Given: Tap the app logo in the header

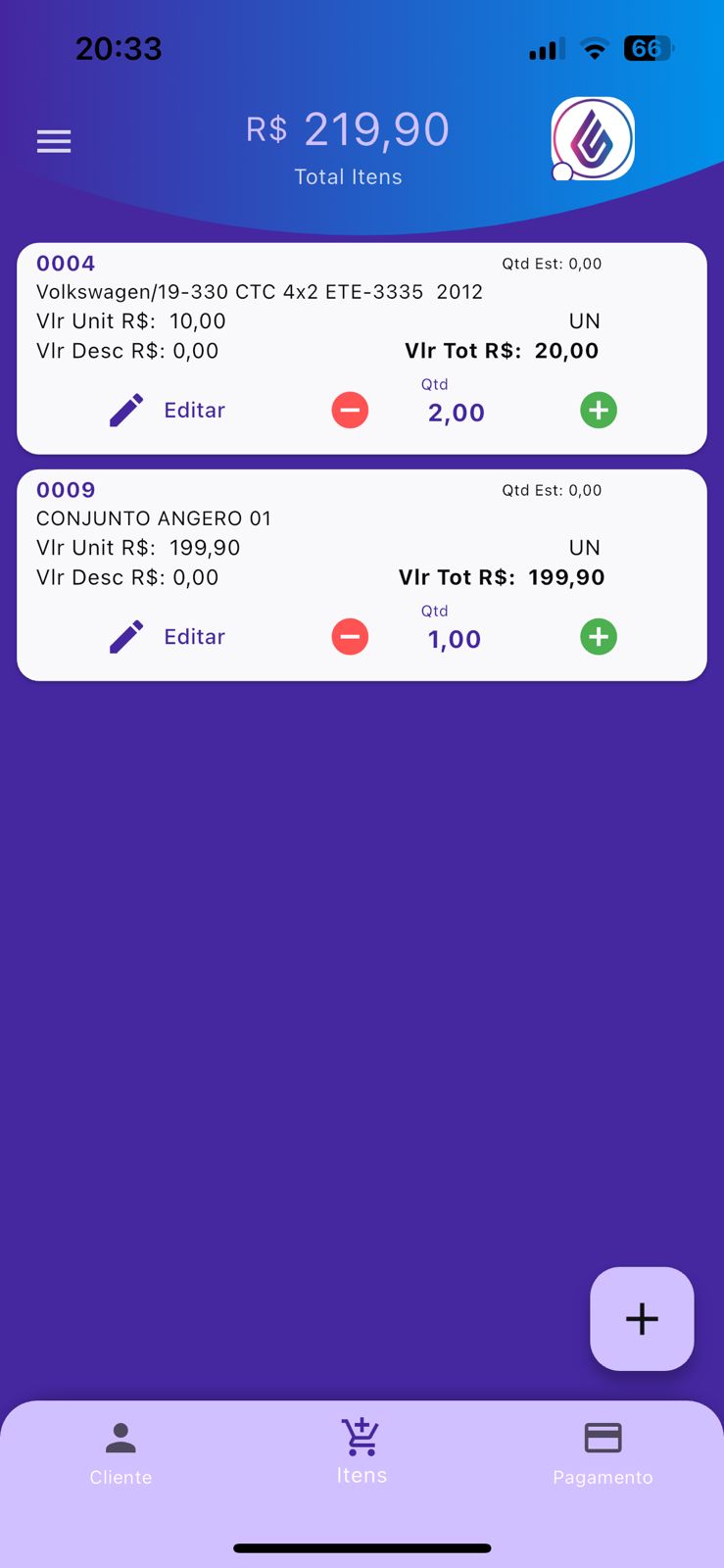Looking at the screenshot, I should [592, 139].
